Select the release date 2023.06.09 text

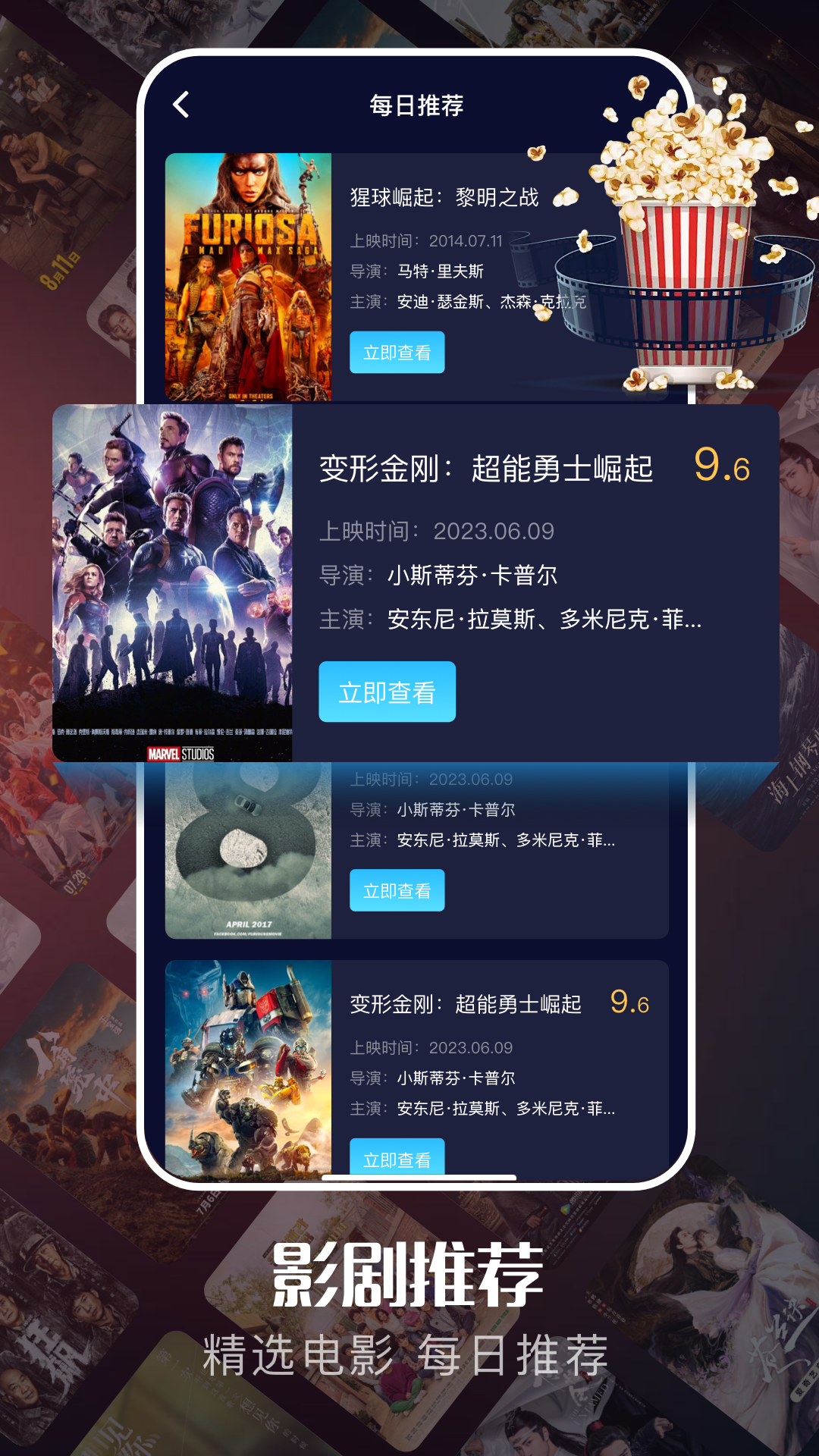491,532
